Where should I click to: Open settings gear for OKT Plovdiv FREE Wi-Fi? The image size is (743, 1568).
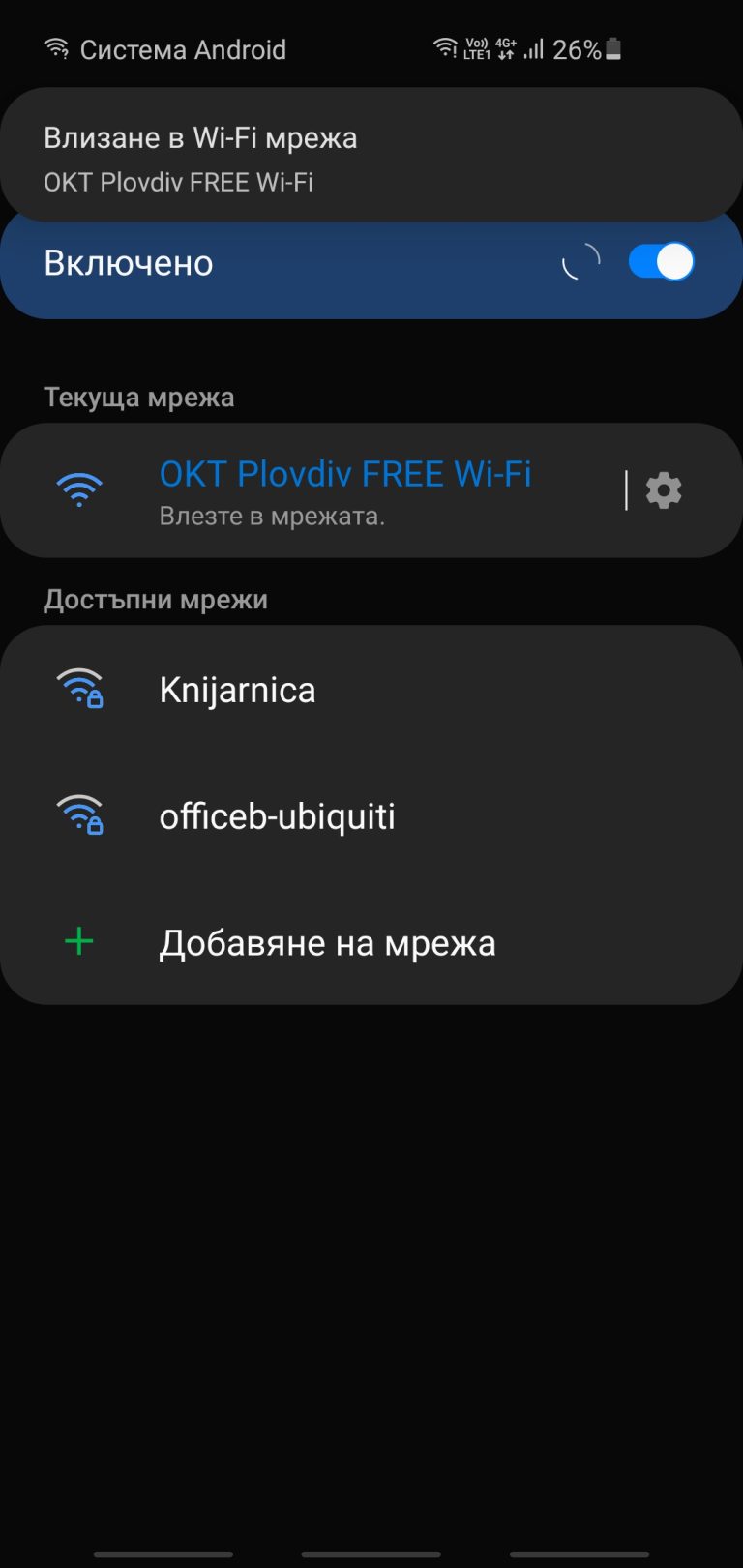point(664,490)
